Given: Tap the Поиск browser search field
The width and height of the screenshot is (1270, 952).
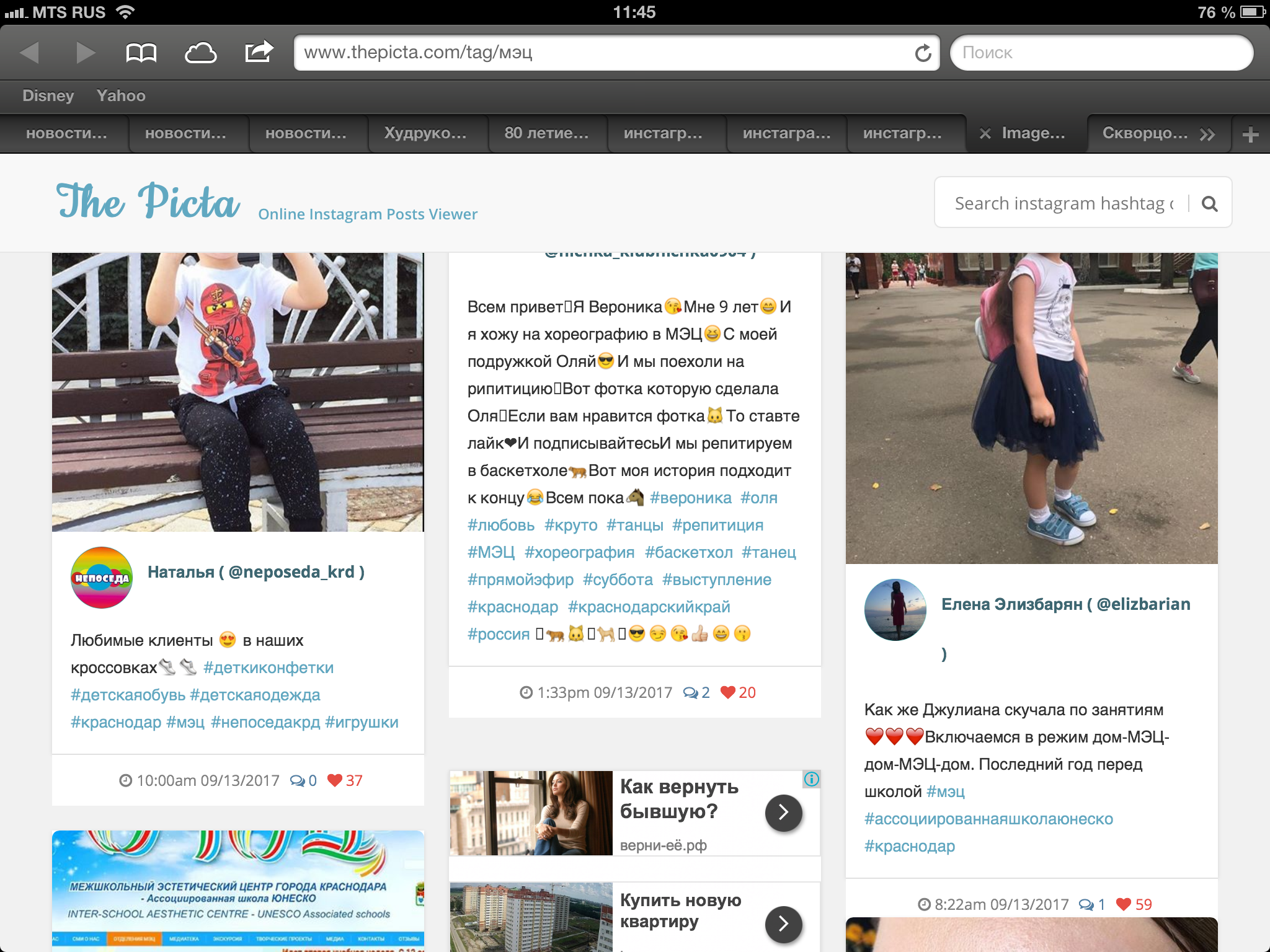Looking at the screenshot, I should click(x=1101, y=53).
